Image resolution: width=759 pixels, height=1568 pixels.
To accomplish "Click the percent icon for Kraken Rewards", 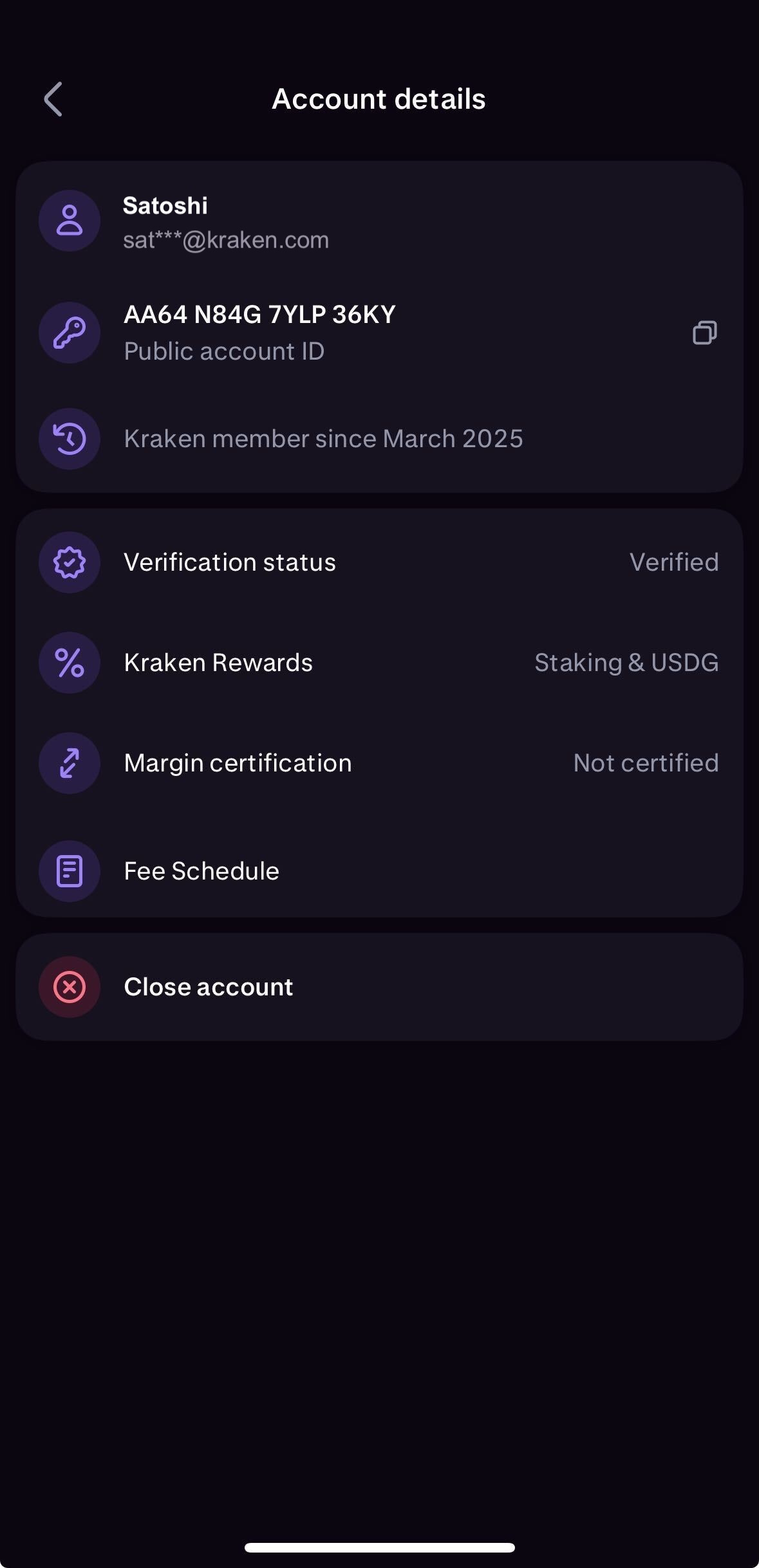I will (69, 662).
